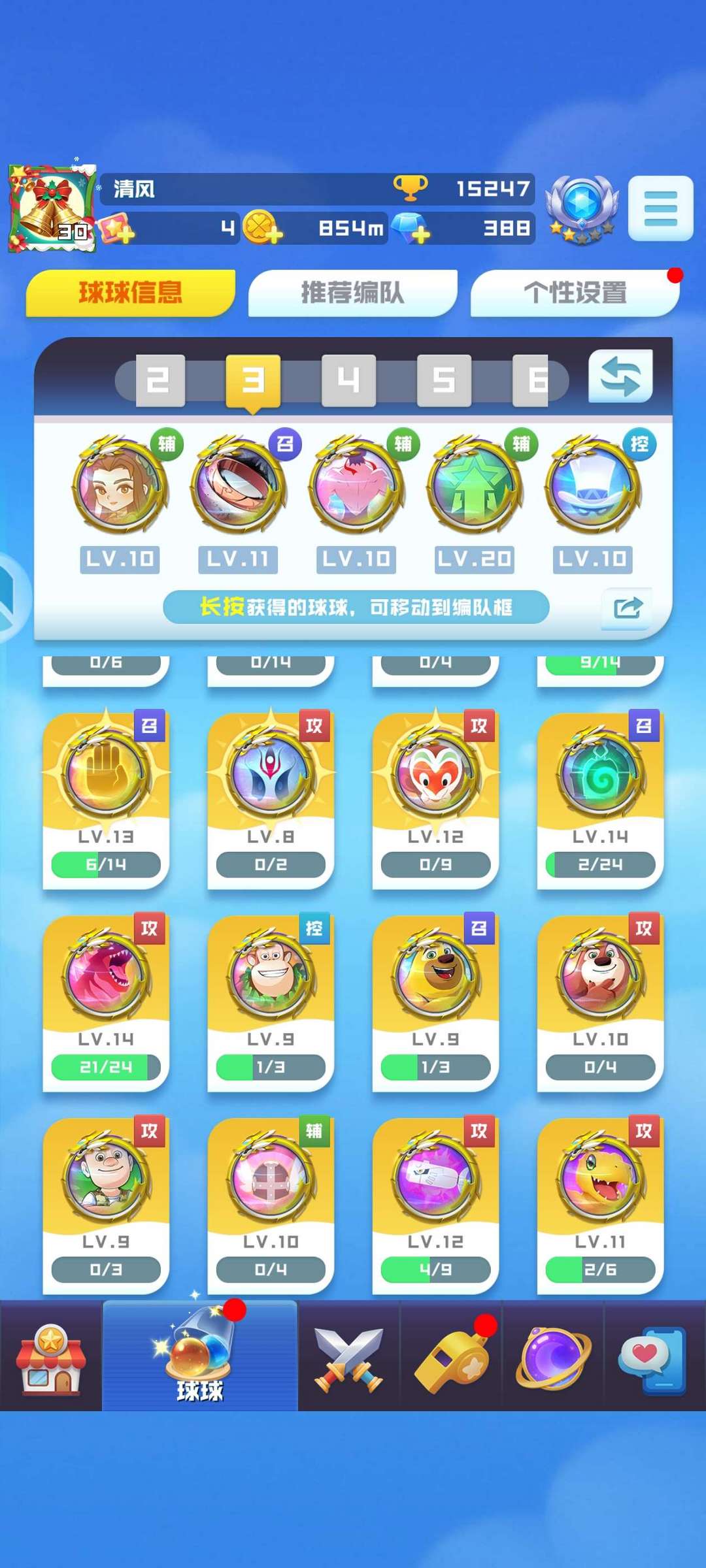Open the hamburger menu button
This screenshot has height=1568, width=706.
tap(660, 208)
